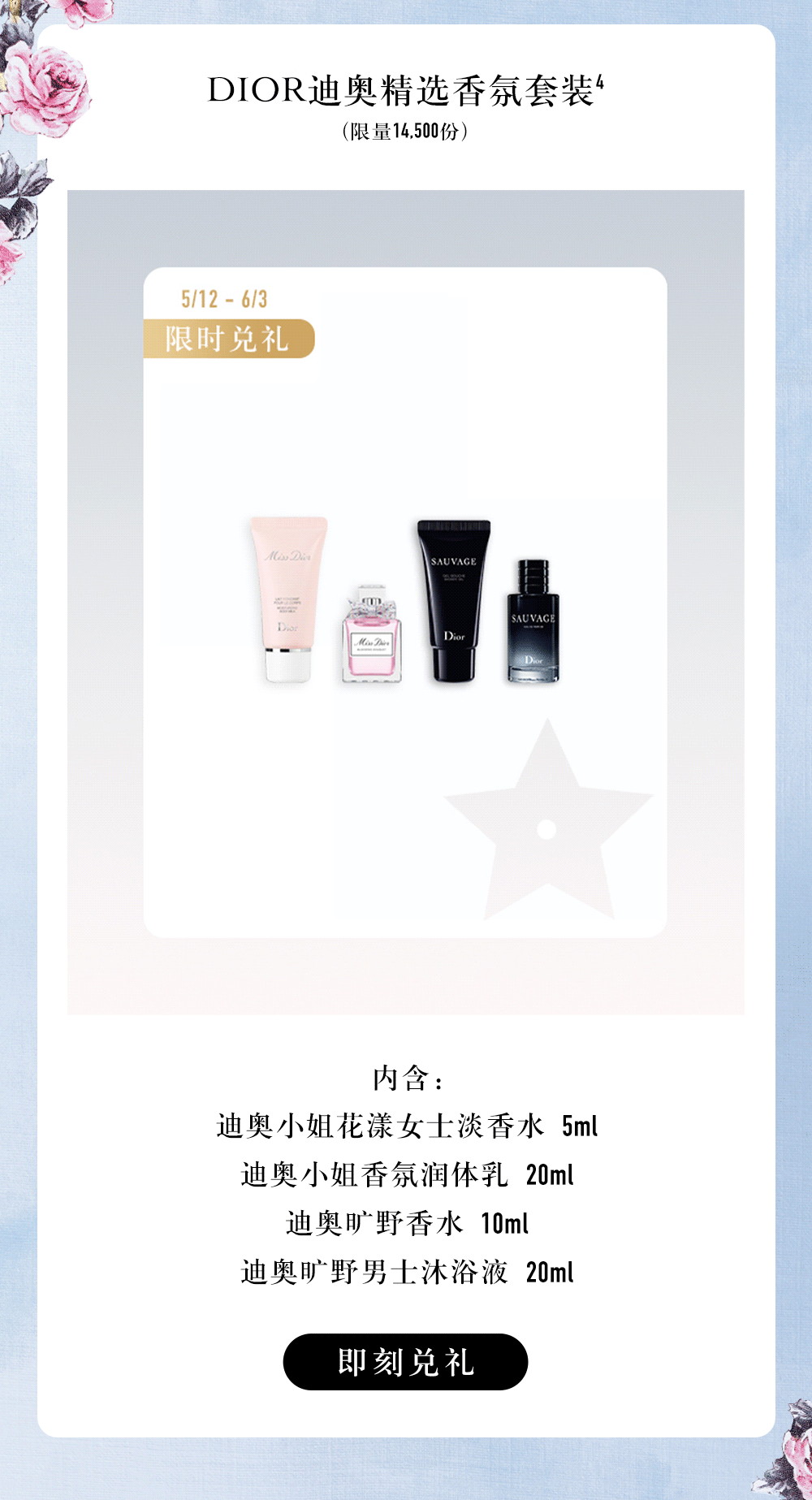The image size is (812, 1500).
Task: Tap the 即刻兑礼 redeem button
Action: coord(405,1362)
